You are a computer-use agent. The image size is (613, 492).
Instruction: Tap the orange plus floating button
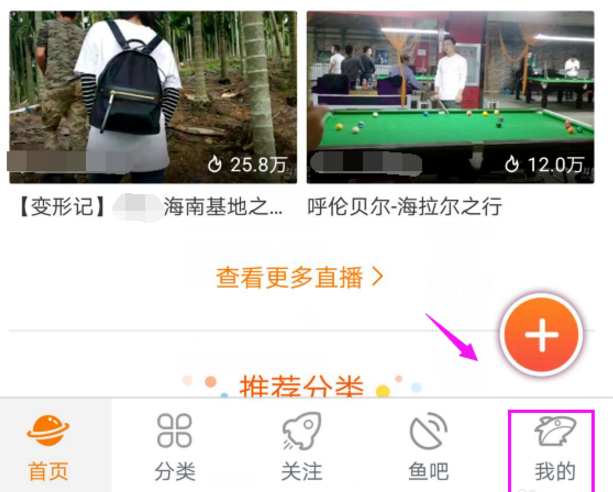click(542, 335)
